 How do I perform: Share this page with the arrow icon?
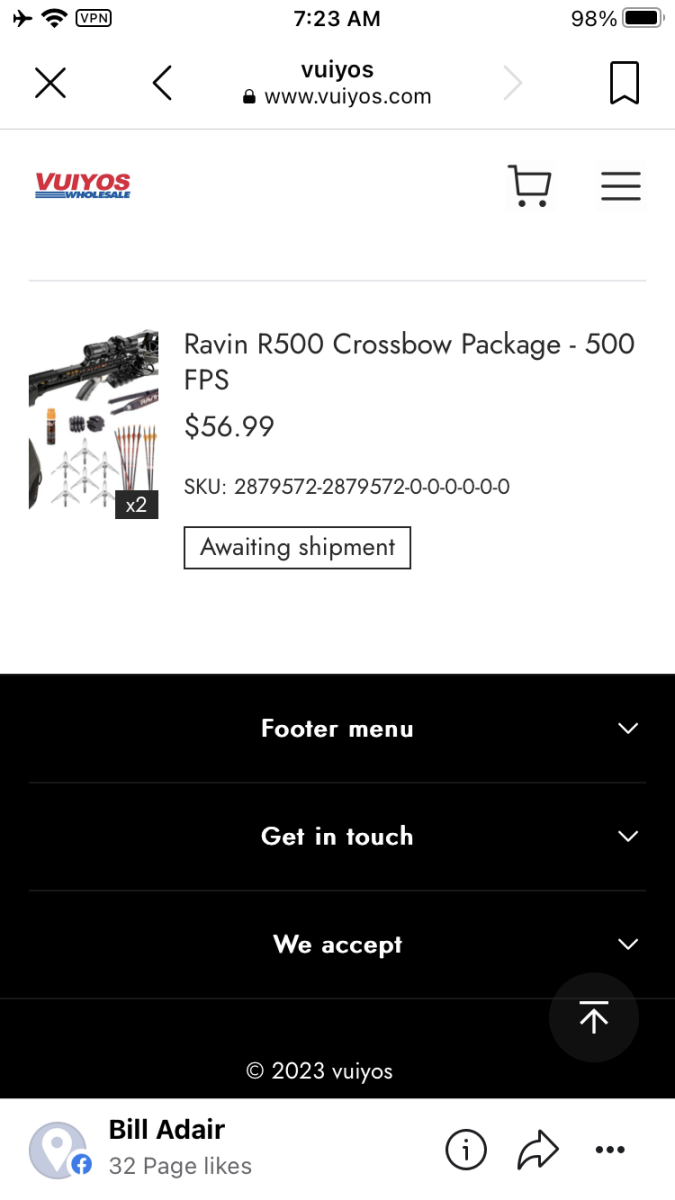537,1150
